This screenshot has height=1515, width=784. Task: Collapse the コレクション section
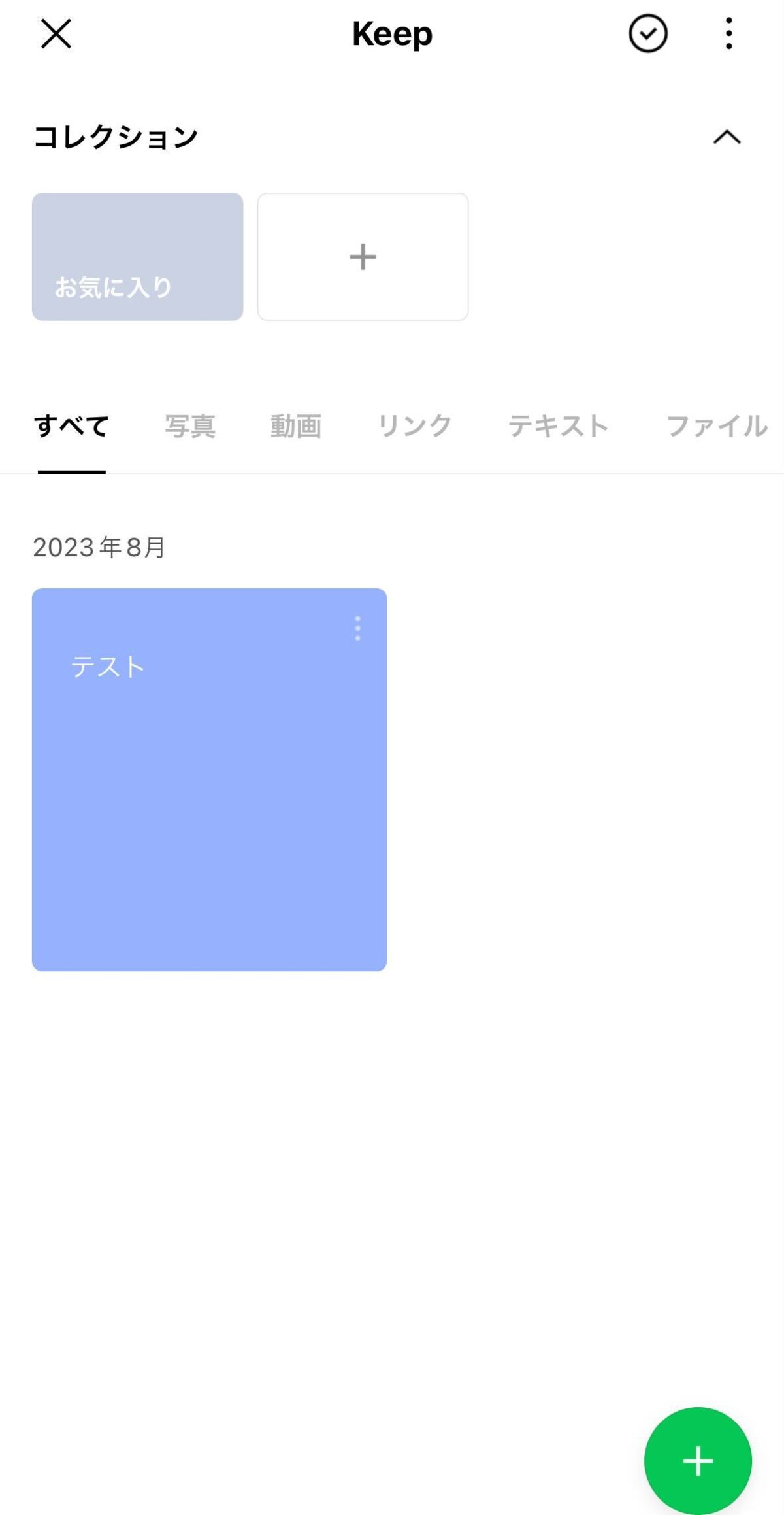pyautogui.click(x=727, y=137)
